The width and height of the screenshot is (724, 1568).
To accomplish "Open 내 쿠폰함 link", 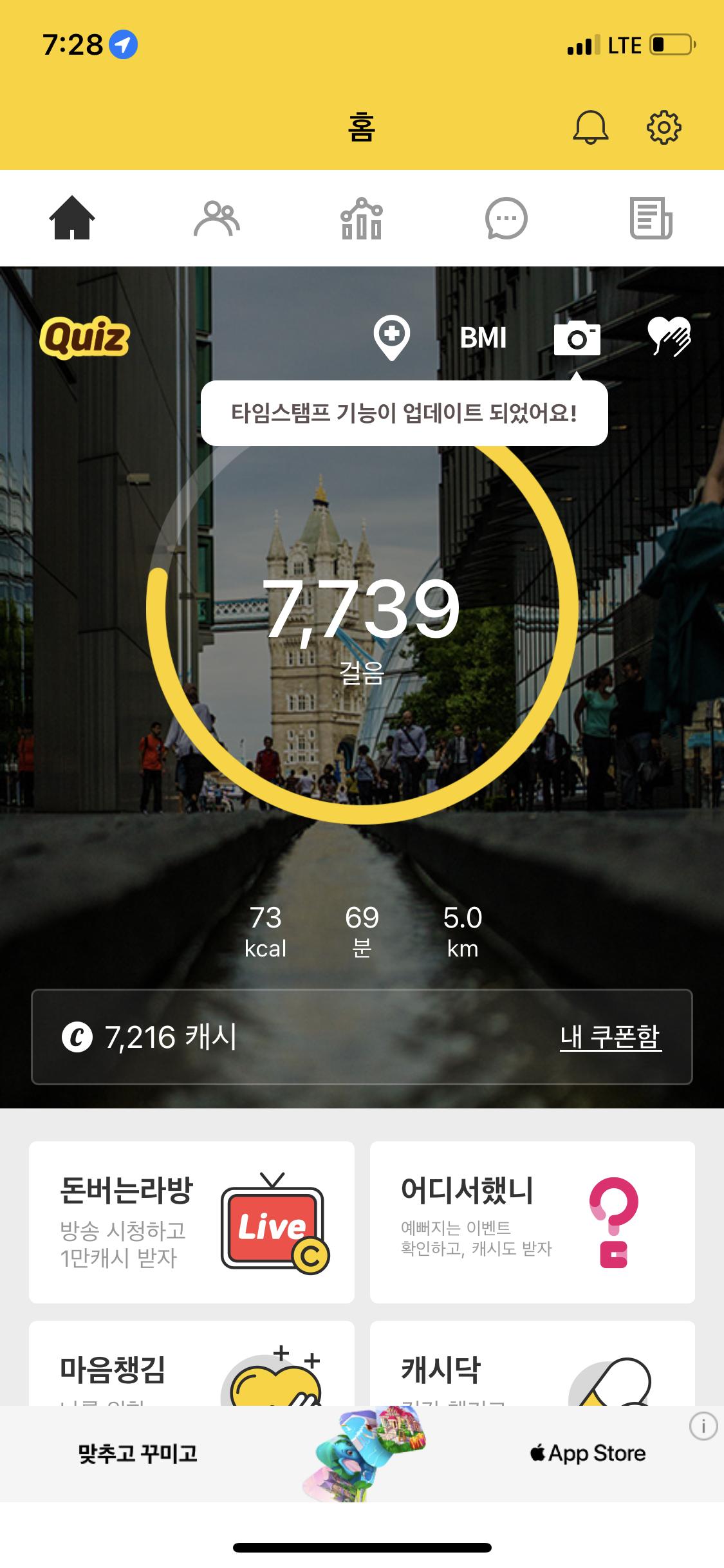I will (610, 1036).
